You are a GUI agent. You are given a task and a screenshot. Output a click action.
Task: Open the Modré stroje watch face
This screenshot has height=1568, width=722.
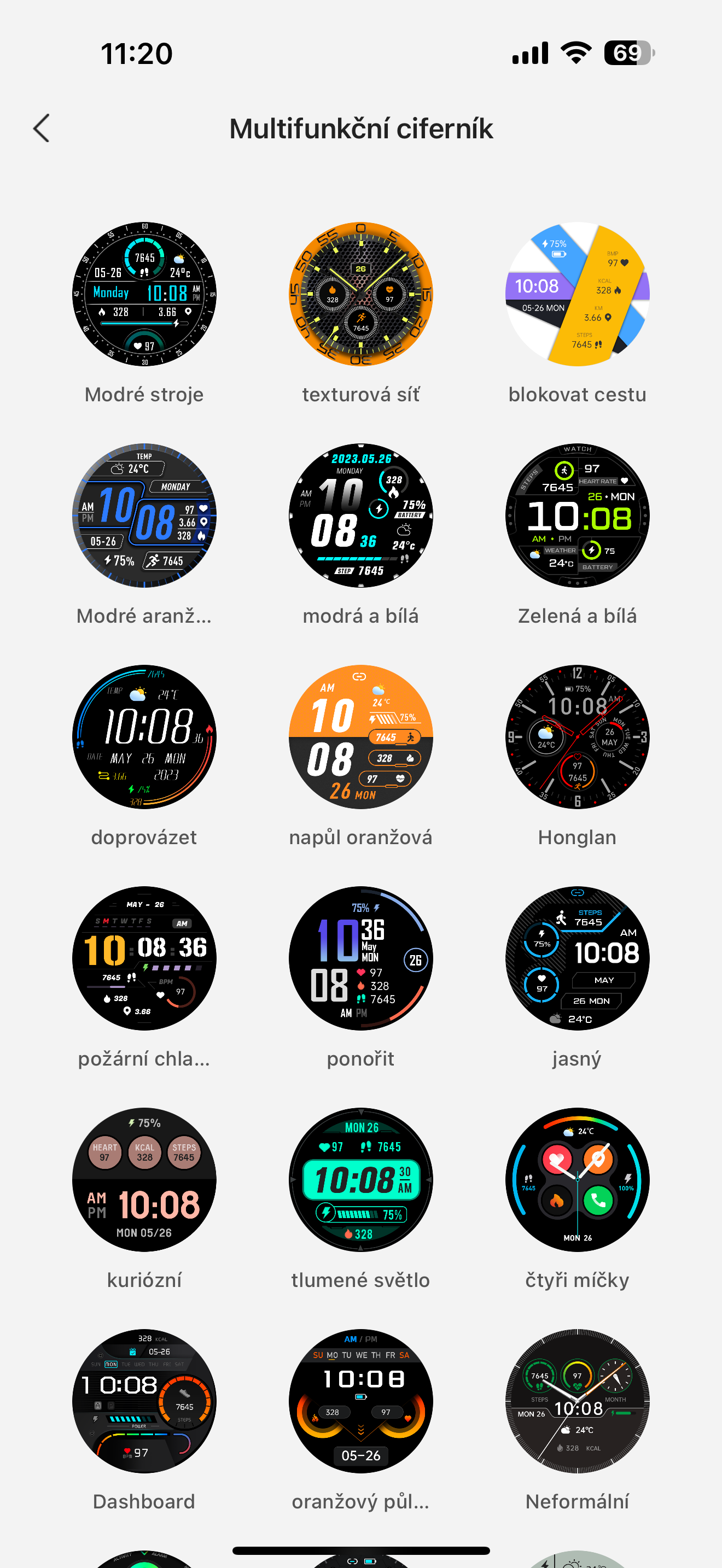(144, 294)
